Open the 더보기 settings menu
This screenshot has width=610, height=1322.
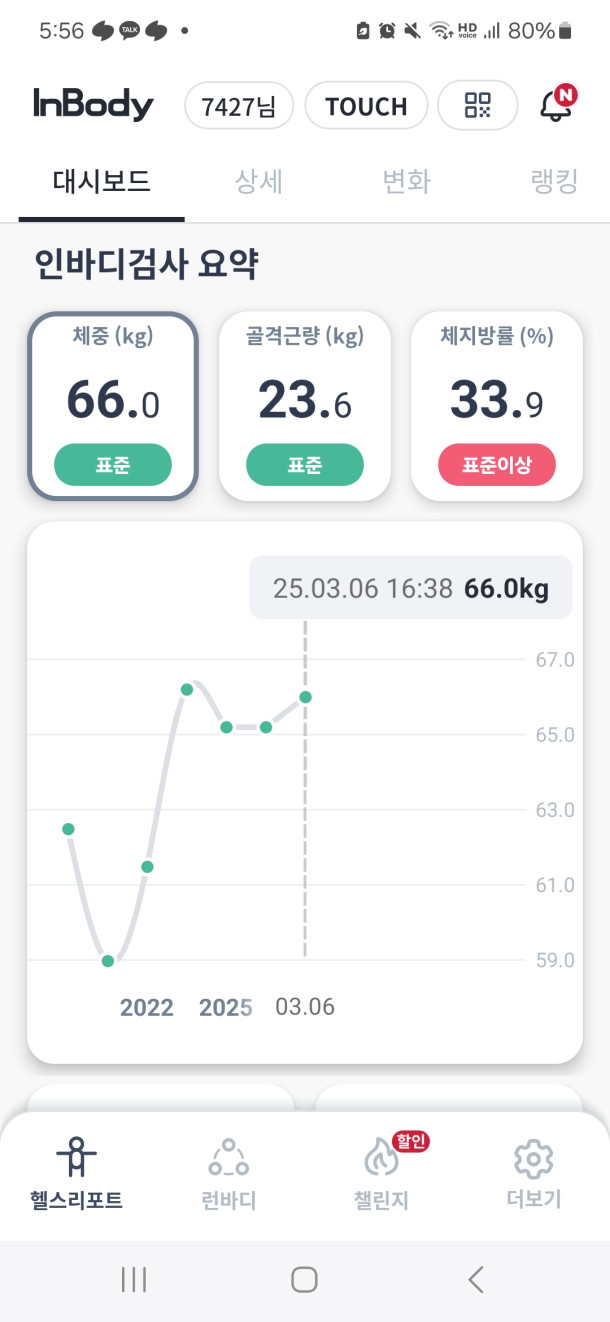533,1174
